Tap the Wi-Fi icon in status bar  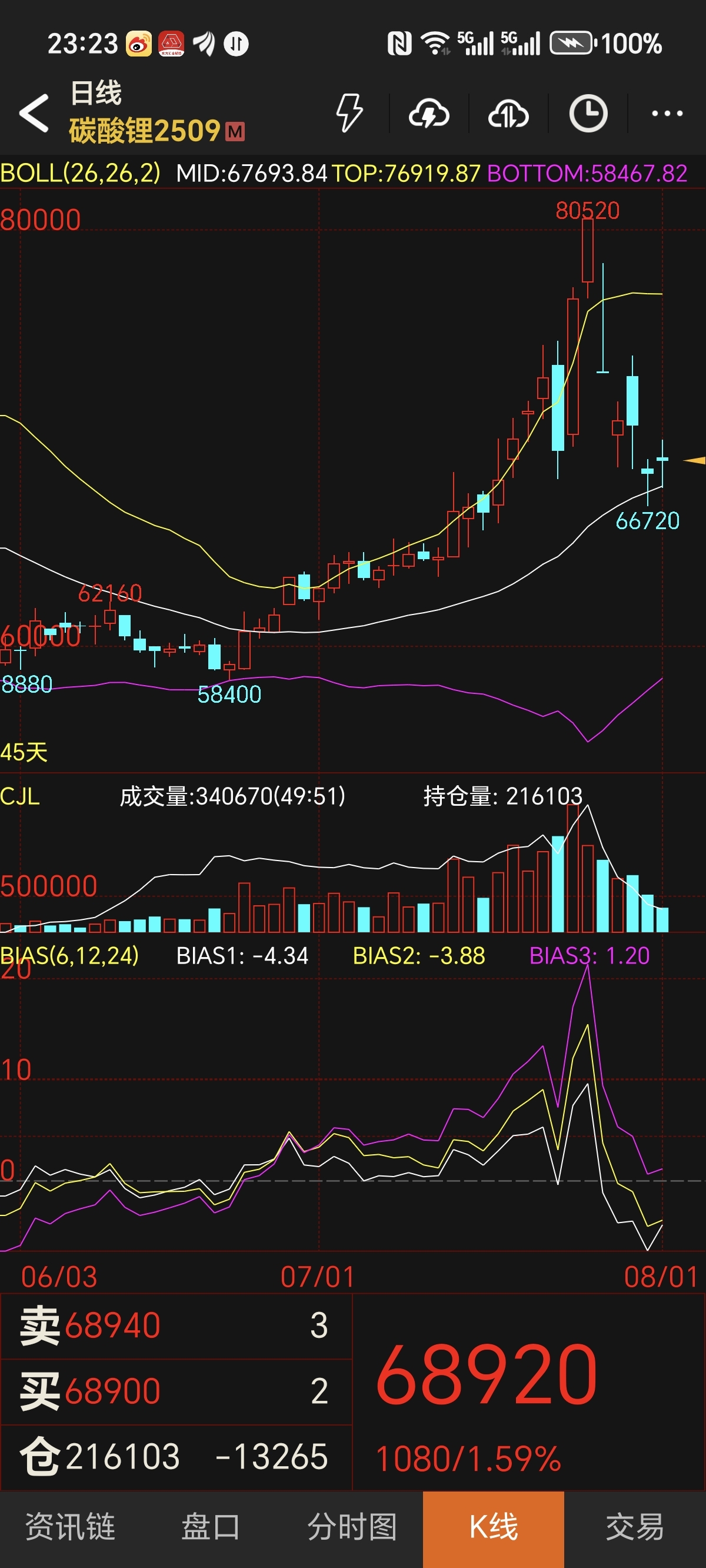tap(436, 41)
